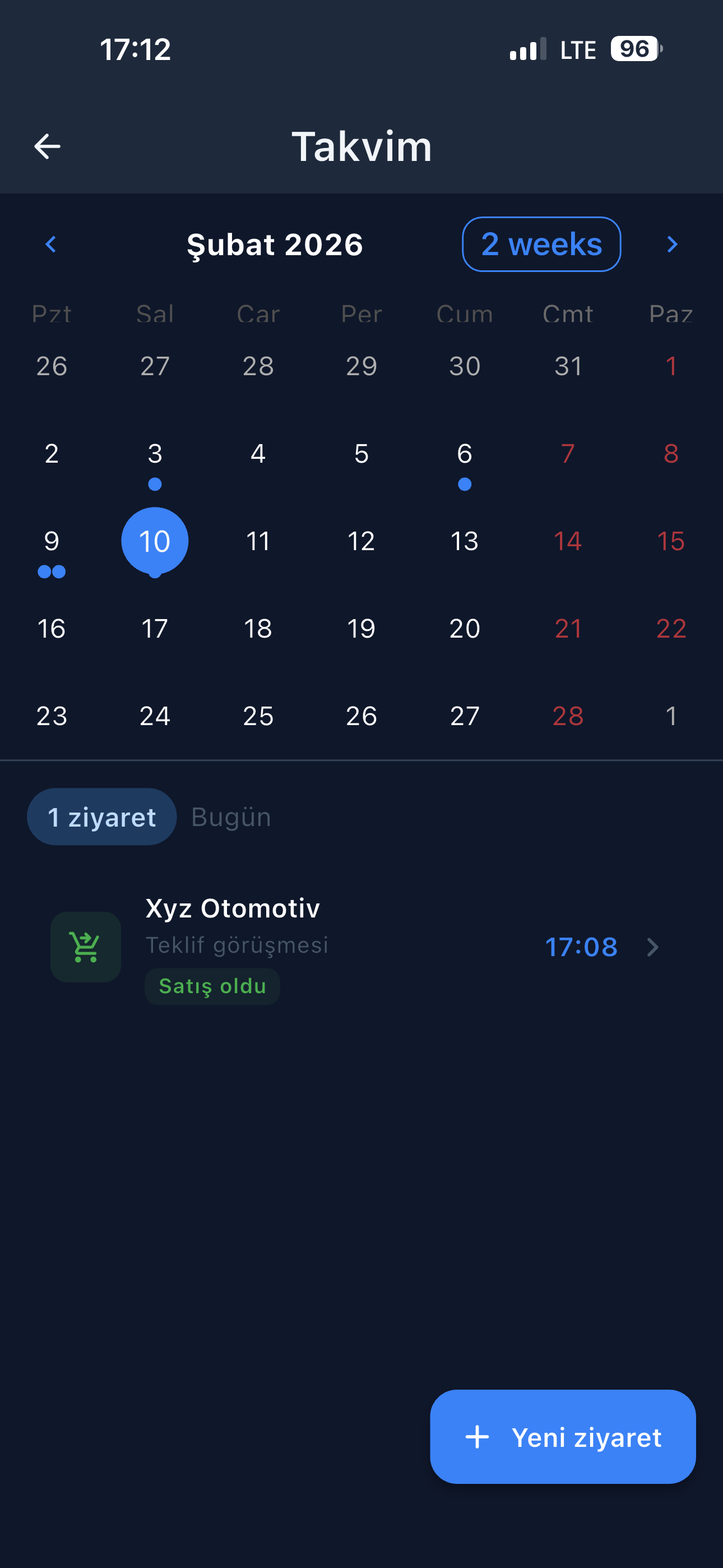Select the green shopping cart visit icon
The height and width of the screenshot is (1568, 723).
pos(85,947)
